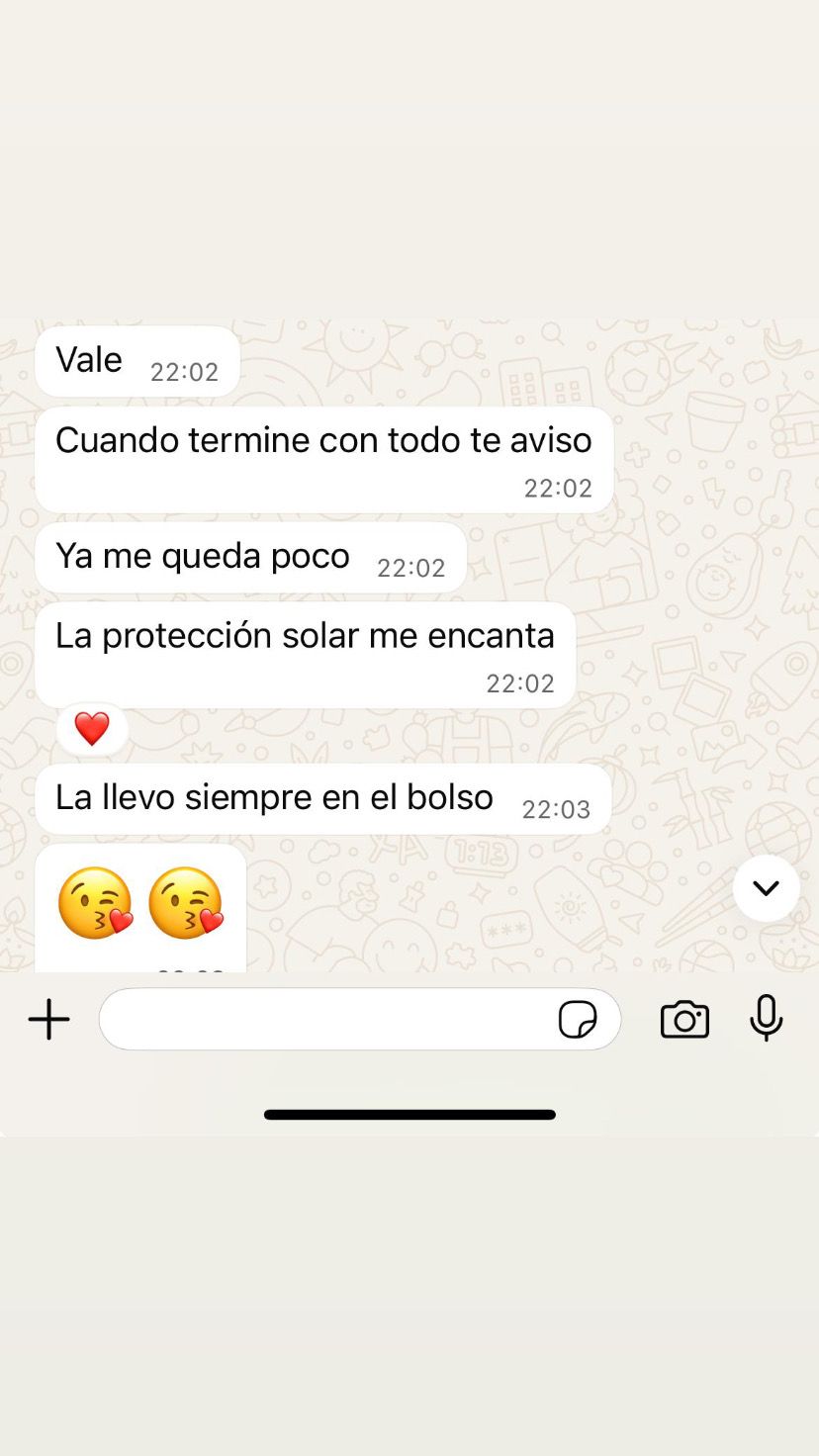The height and width of the screenshot is (1456, 819).
Task: Open the sticker picker in the message box
Action: [578, 1019]
